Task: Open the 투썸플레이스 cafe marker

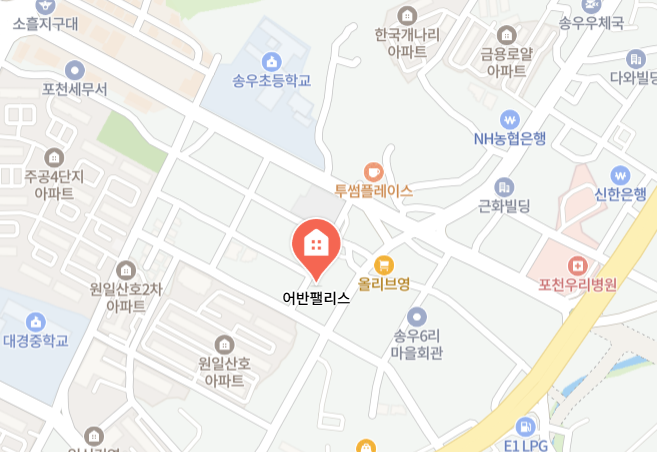Action: point(373,171)
